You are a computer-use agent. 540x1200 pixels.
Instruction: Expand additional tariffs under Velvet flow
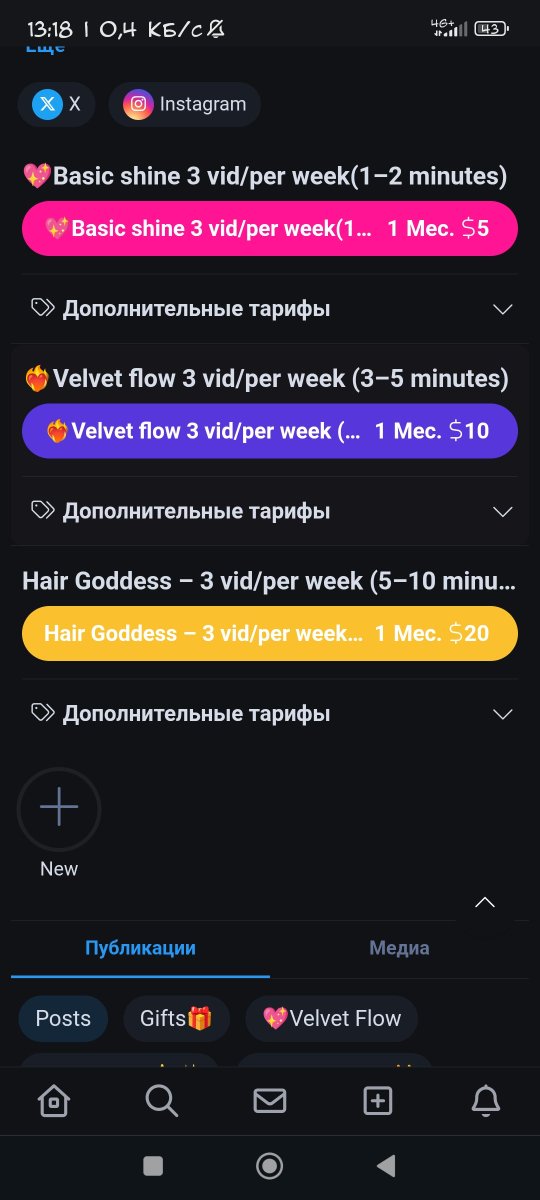click(270, 511)
